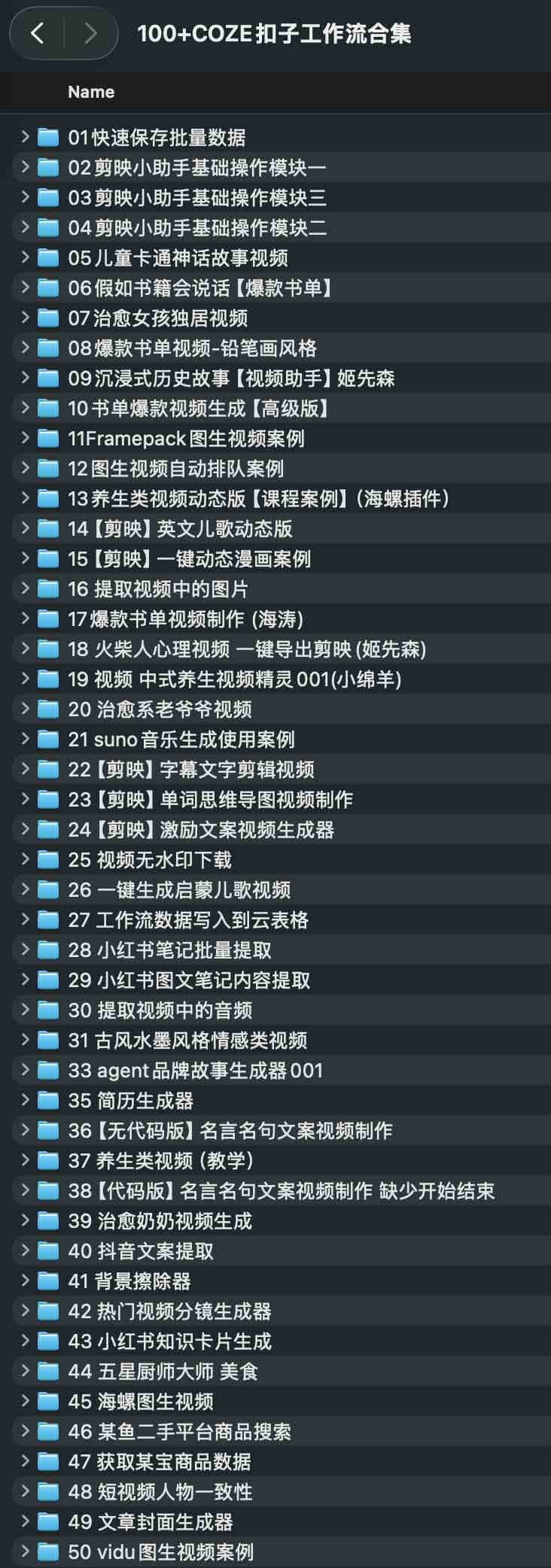Open folder 35 简历生成器
The width and height of the screenshot is (551, 1568).
(x=130, y=1100)
